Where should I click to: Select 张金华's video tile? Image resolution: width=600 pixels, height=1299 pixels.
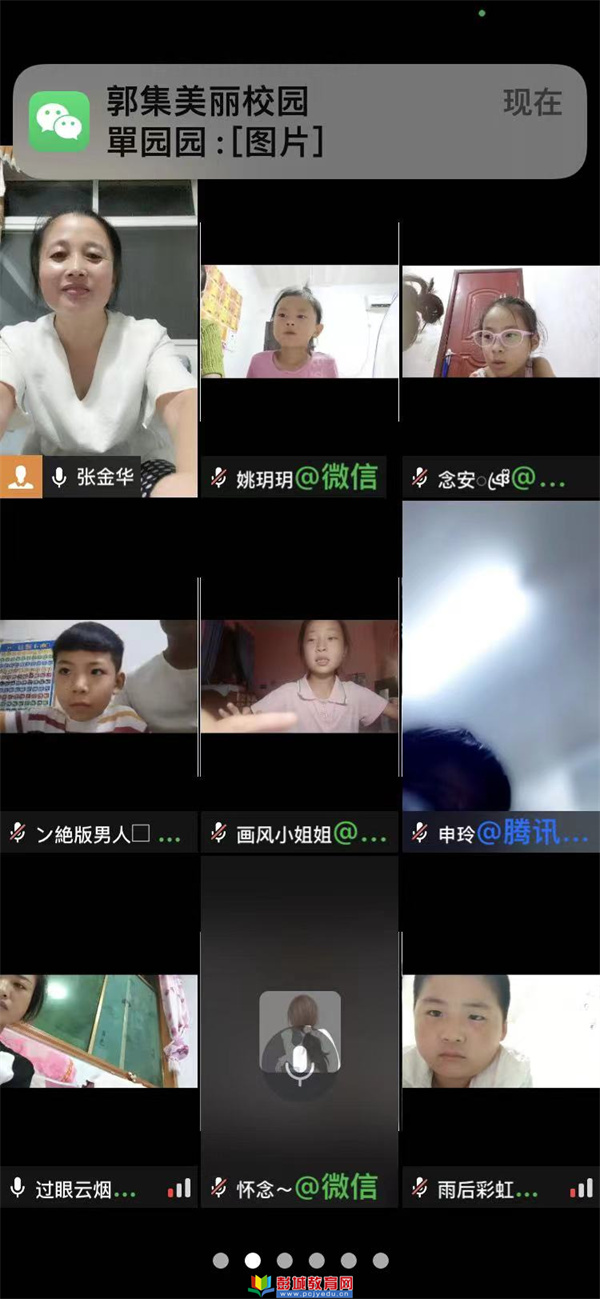point(98,340)
